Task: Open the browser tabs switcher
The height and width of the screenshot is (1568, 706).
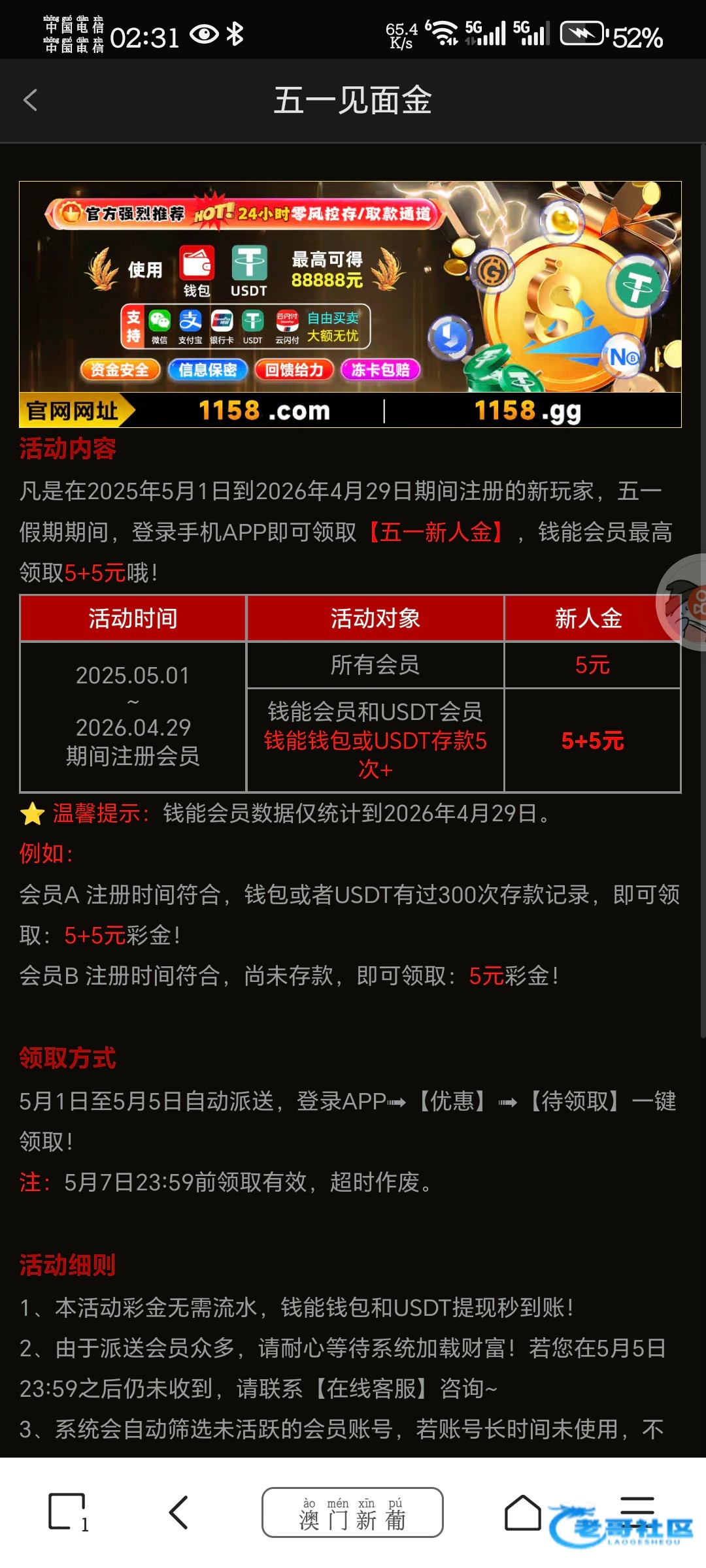Action: 67,1512
